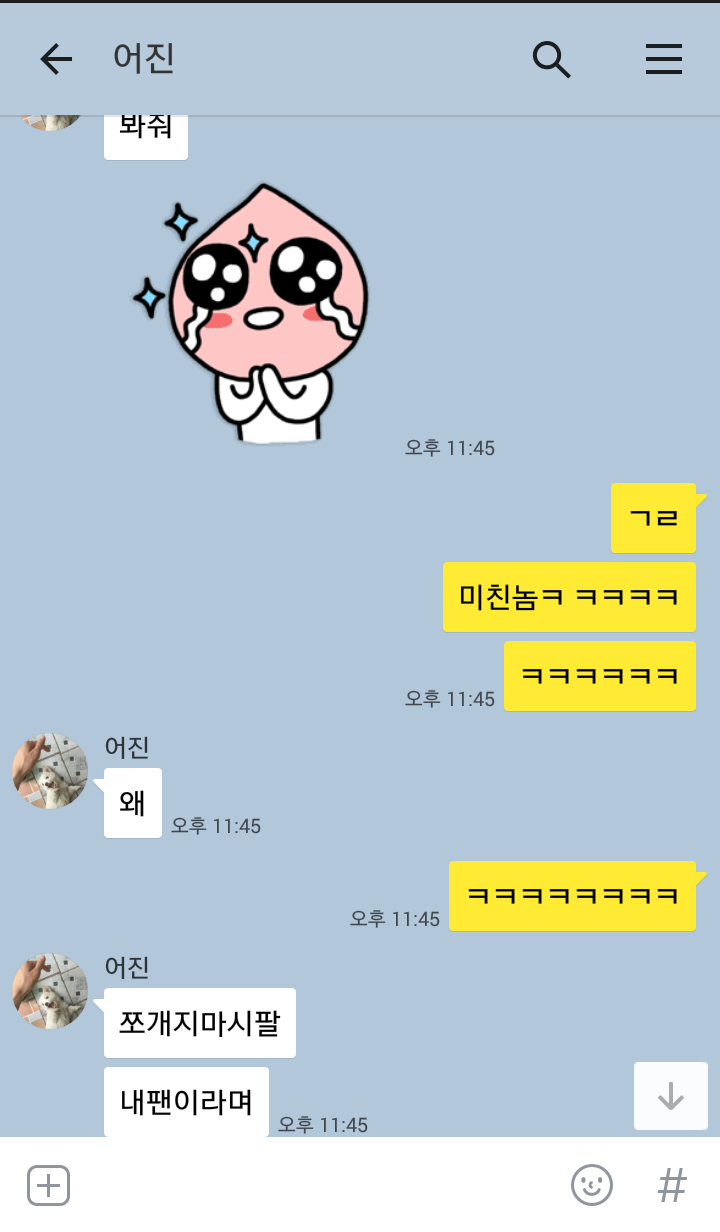Jump to latest message with down arrow
720x1232 pixels.
point(670,1096)
